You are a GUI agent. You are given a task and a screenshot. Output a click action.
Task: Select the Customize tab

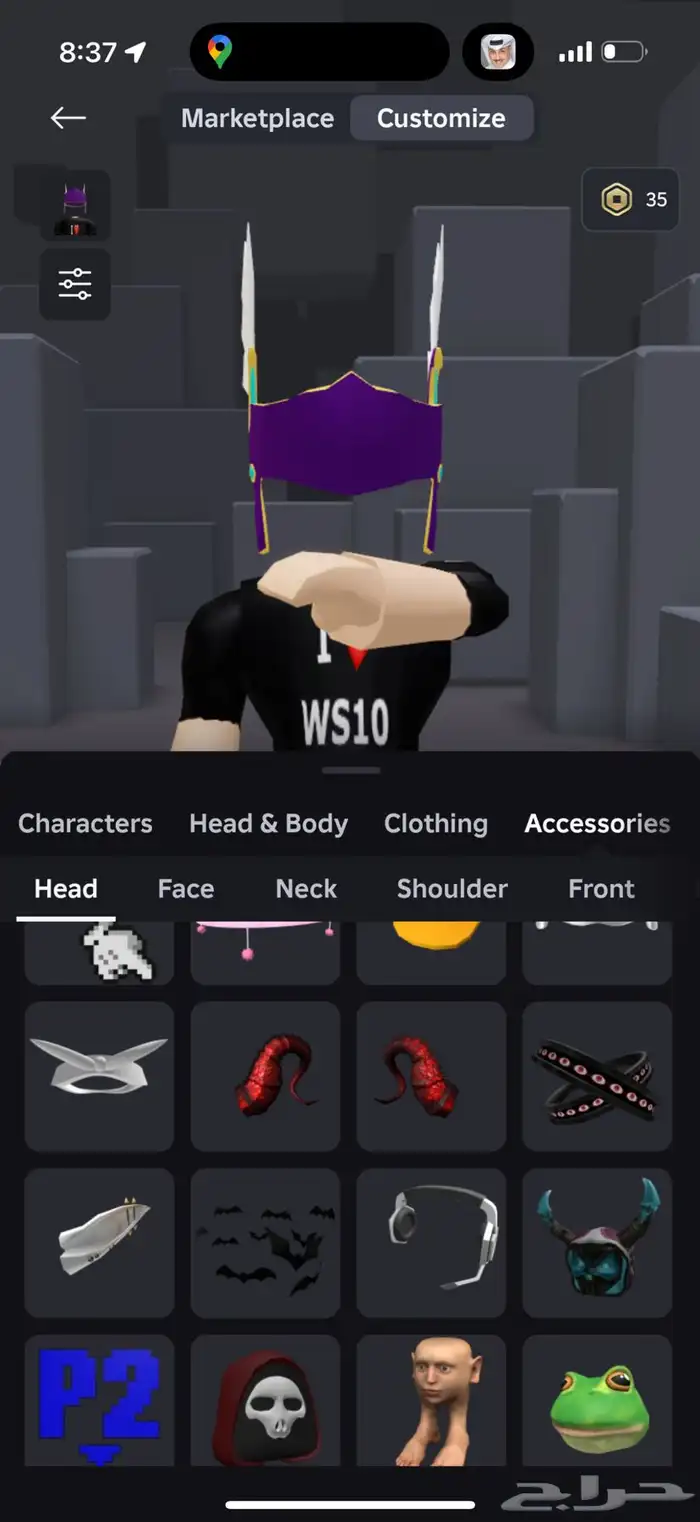(441, 118)
